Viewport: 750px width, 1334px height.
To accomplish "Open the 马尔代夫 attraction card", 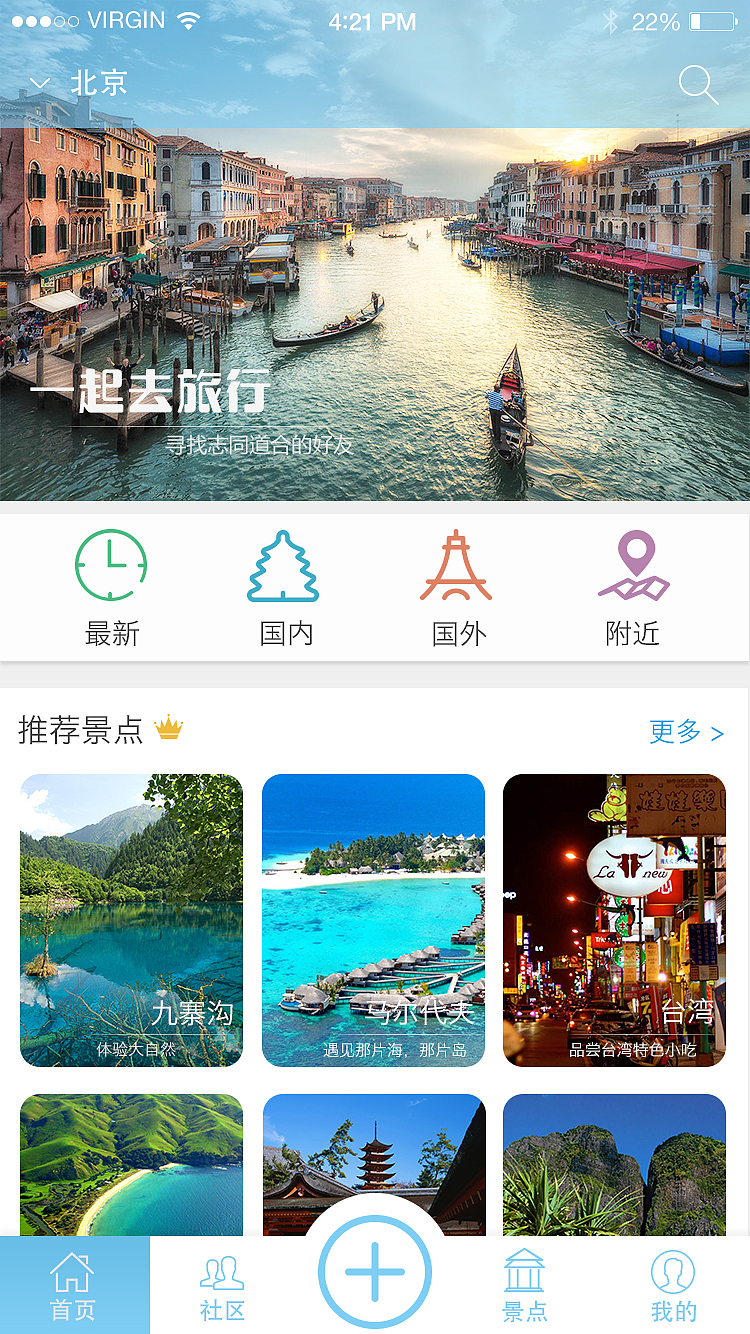I will point(373,920).
